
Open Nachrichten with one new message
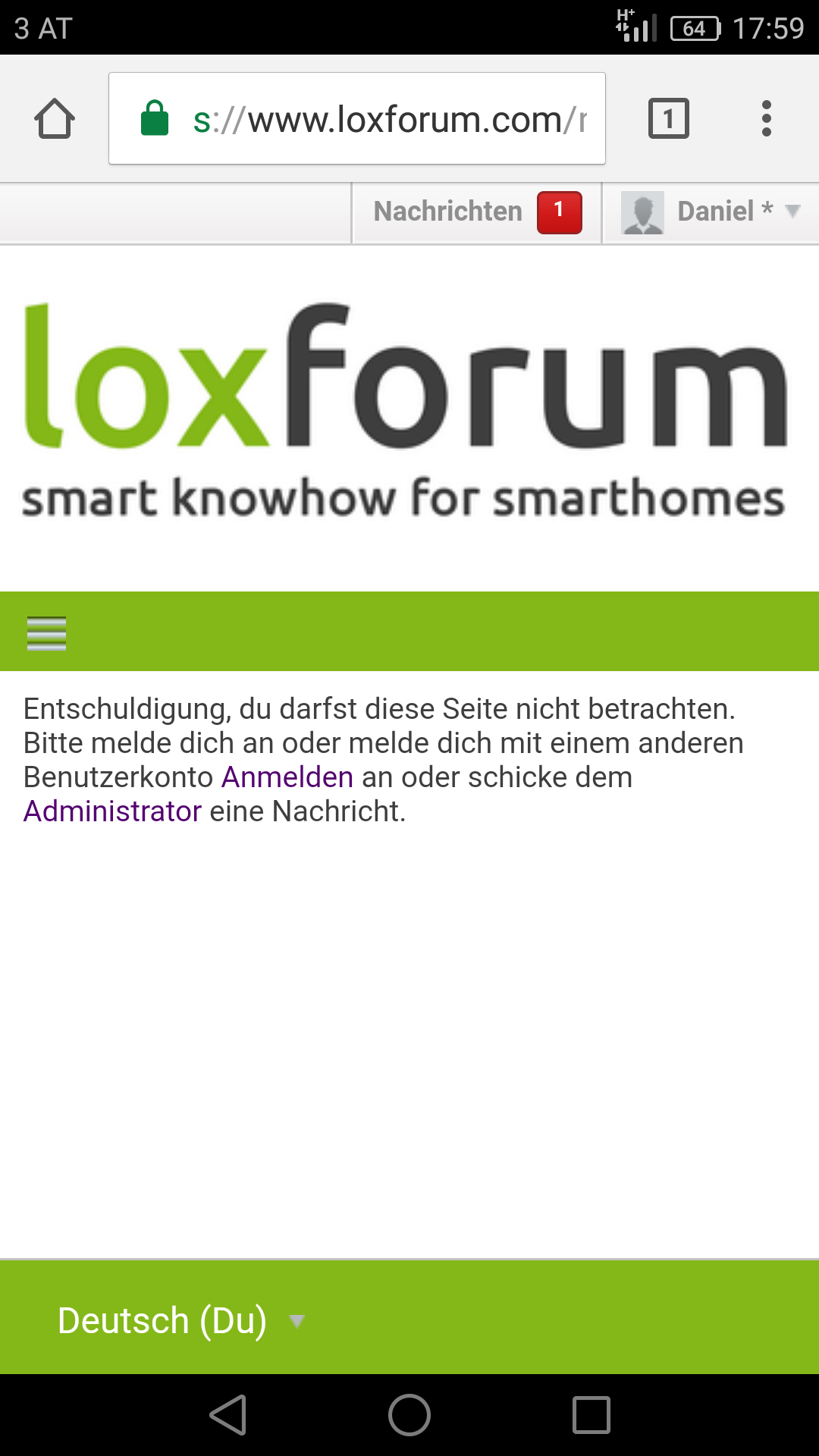477,212
